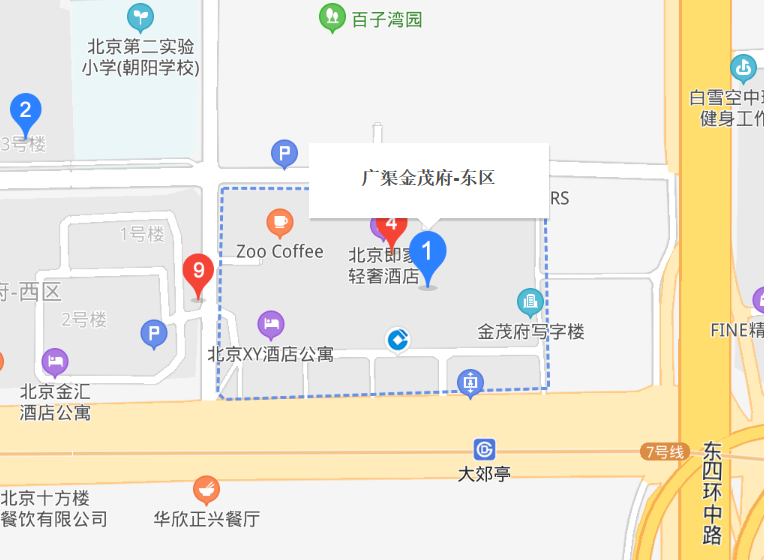Screen dimensions: 764x560
Task: Select the Zoo Coffee point of interest
Action: click(x=280, y=222)
